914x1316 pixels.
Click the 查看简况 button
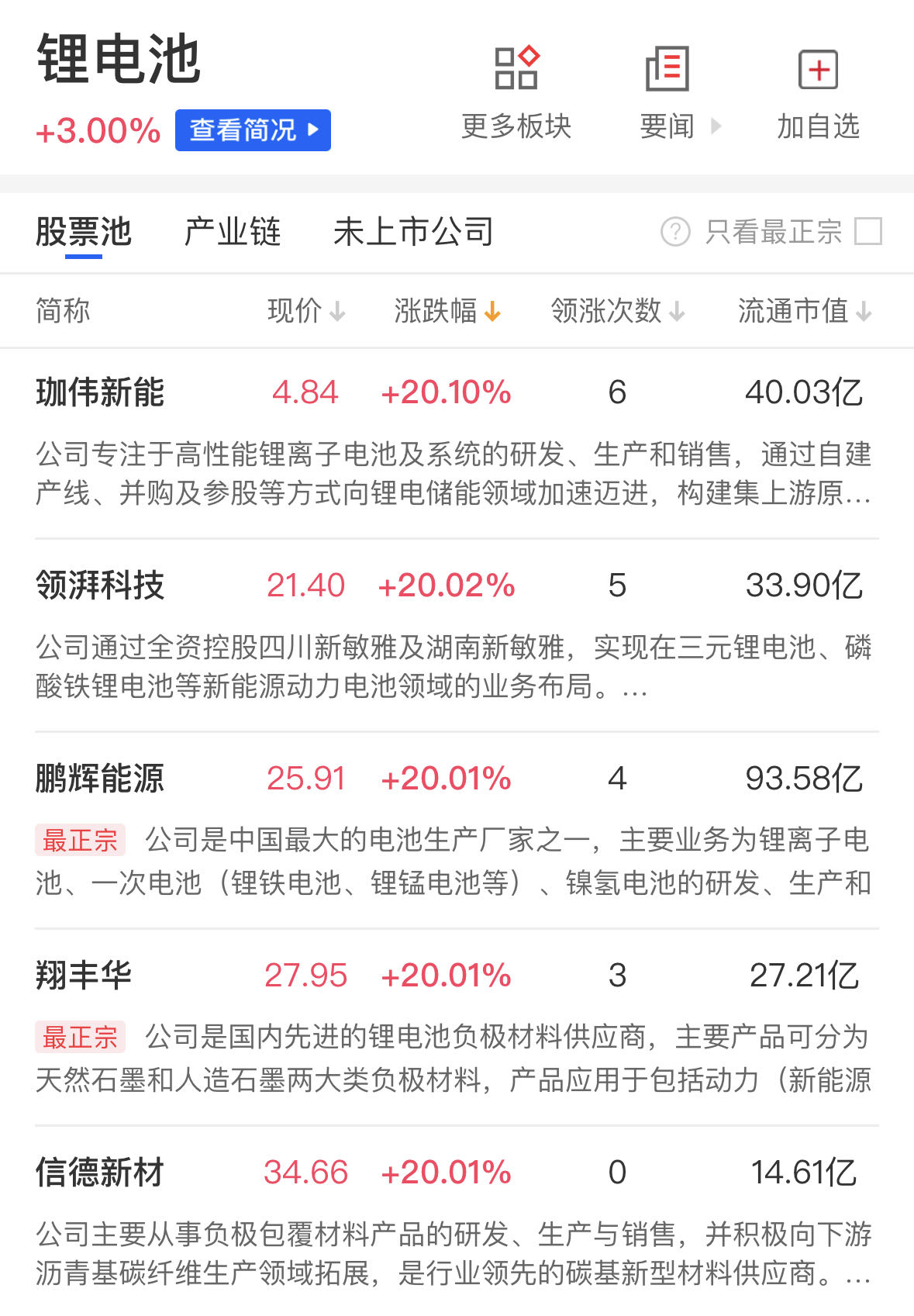(x=253, y=130)
